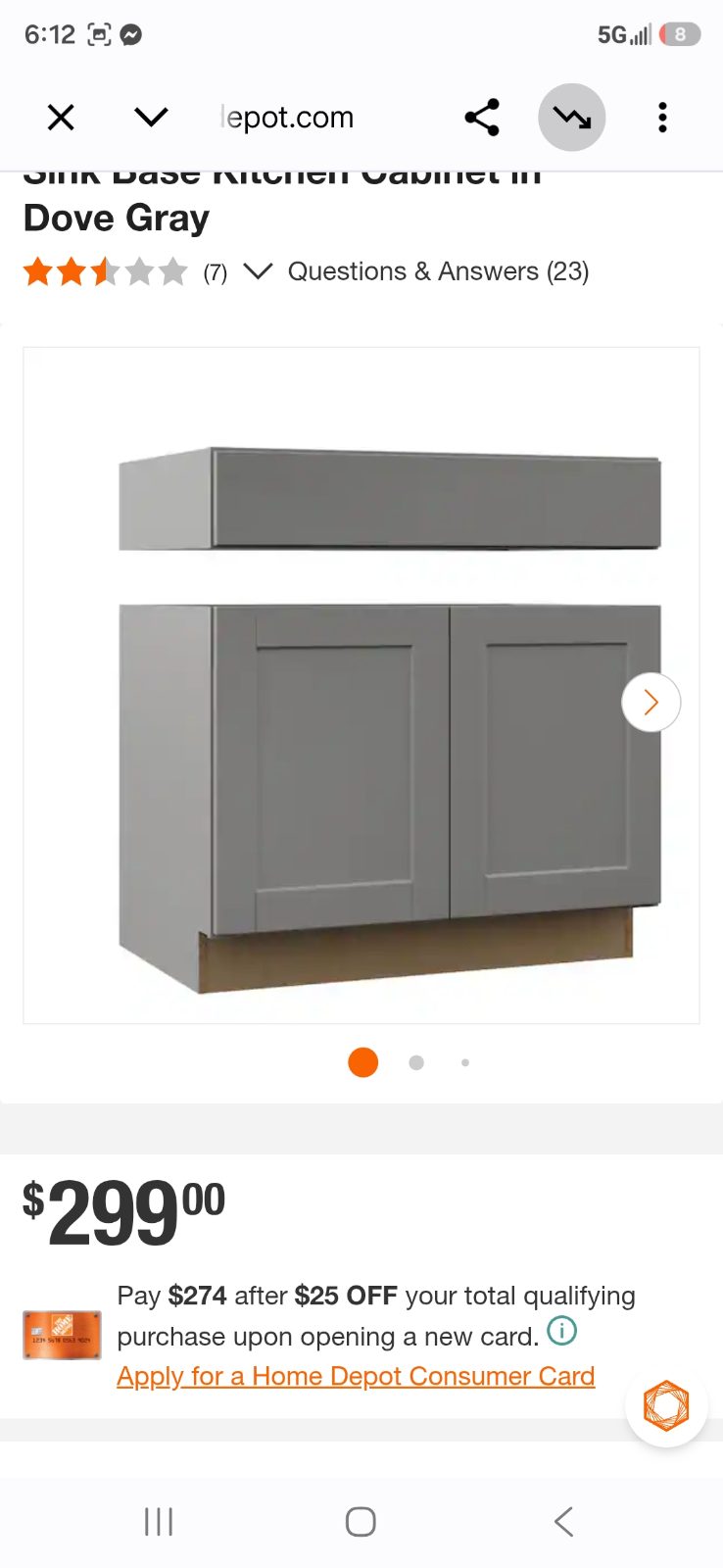Open the gray cabinet product image
The image size is (723, 1568).
click(361, 686)
